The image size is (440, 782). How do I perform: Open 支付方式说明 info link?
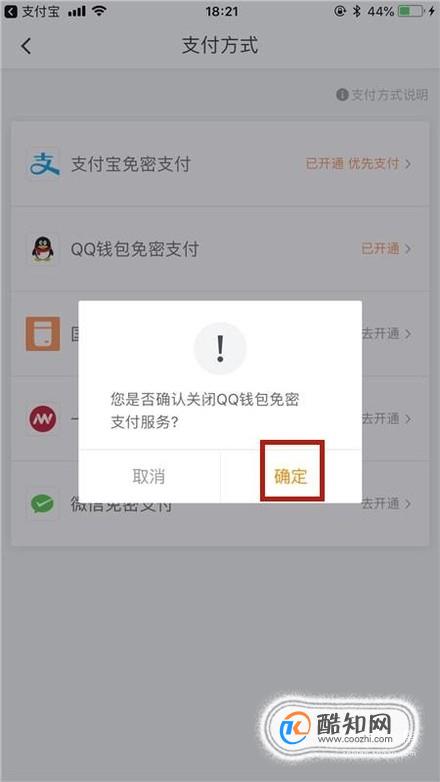[382, 95]
